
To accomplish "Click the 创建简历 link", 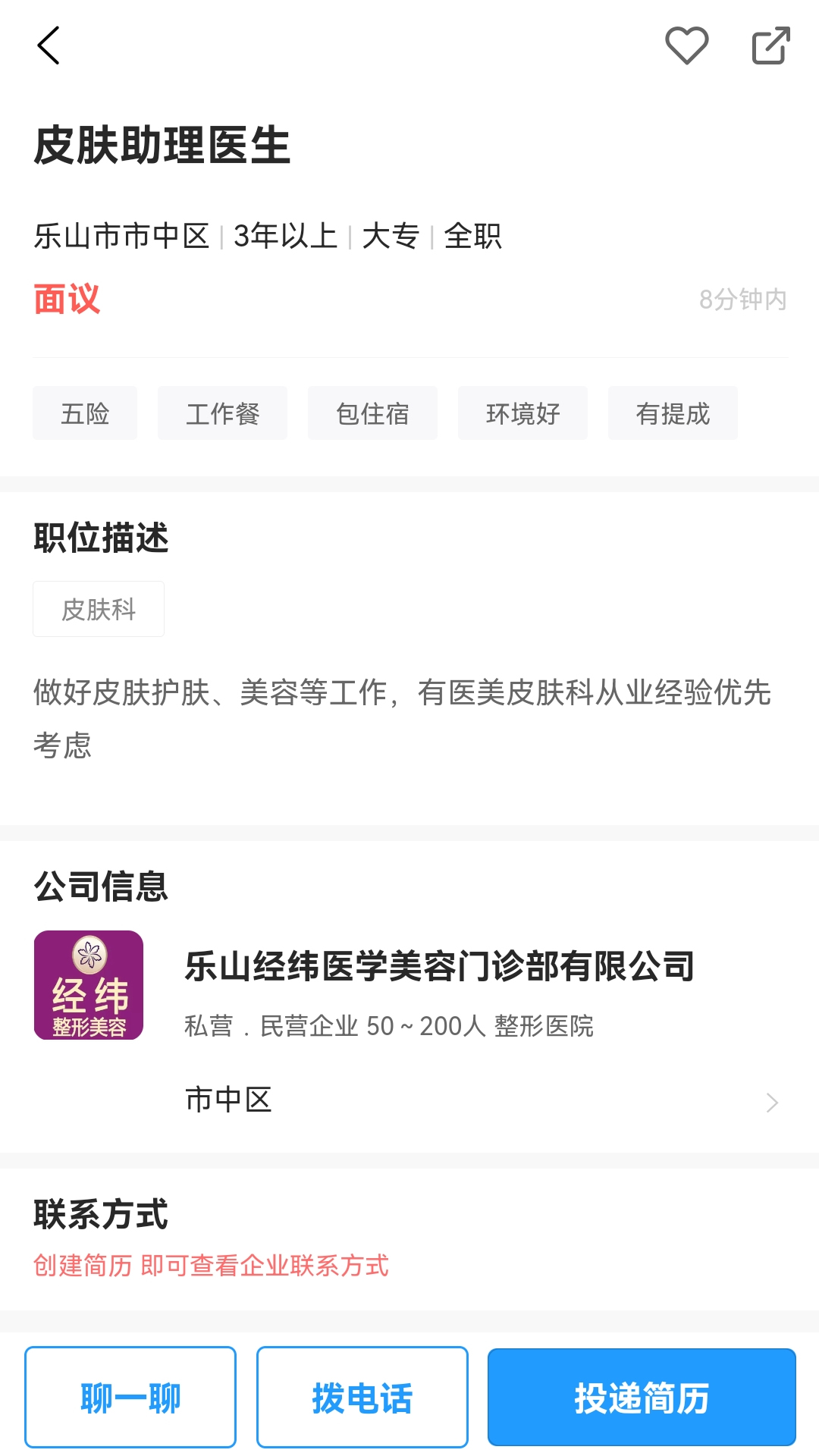I will 81,1265.
